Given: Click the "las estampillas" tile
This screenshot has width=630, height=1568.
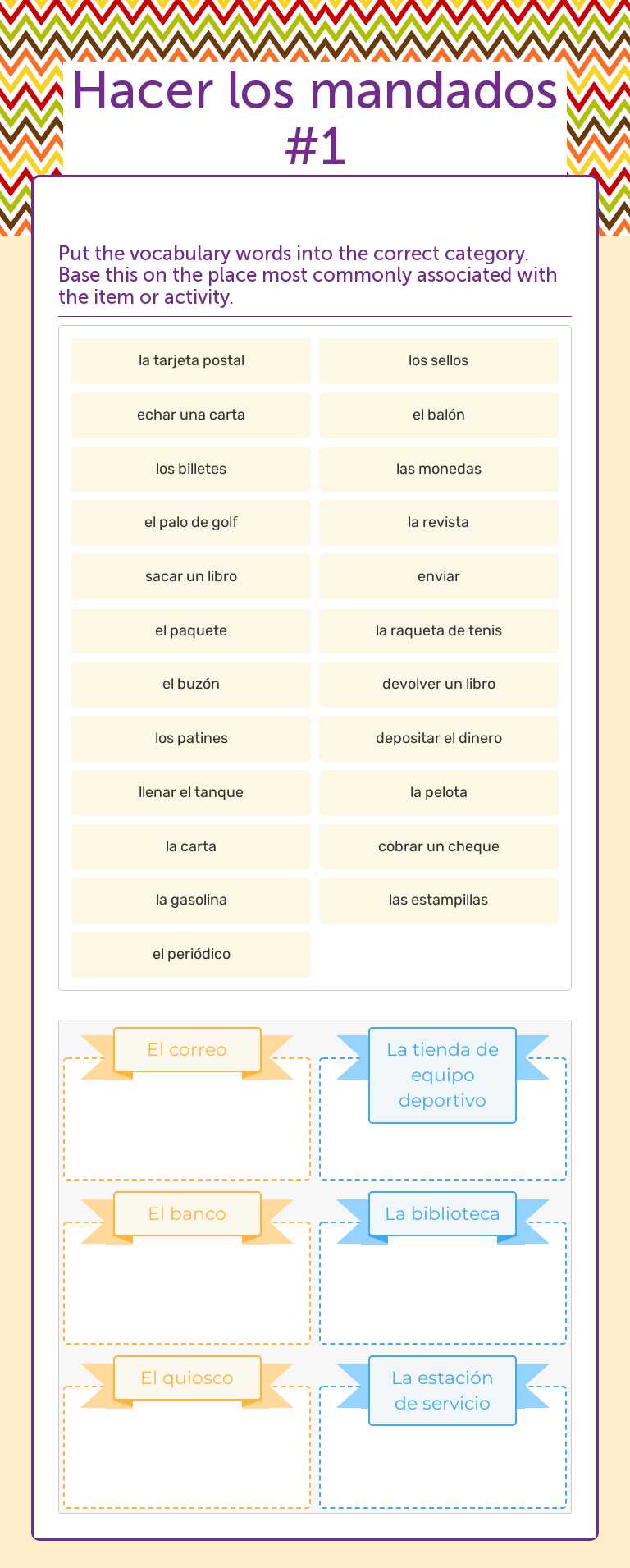Looking at the screenshot, I should [439, 900].
